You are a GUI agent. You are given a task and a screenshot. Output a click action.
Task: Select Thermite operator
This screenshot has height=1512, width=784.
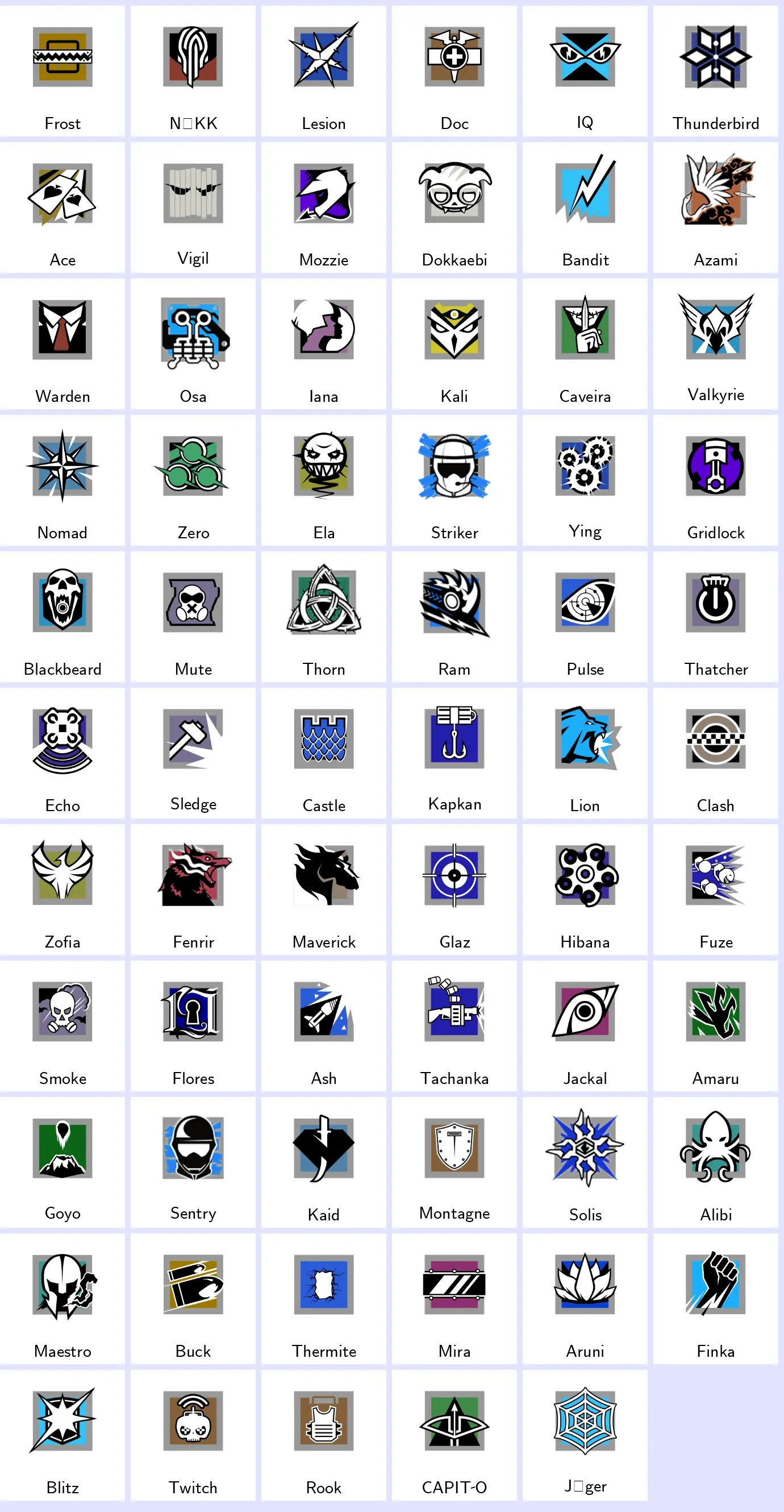tap(323, 1298)
